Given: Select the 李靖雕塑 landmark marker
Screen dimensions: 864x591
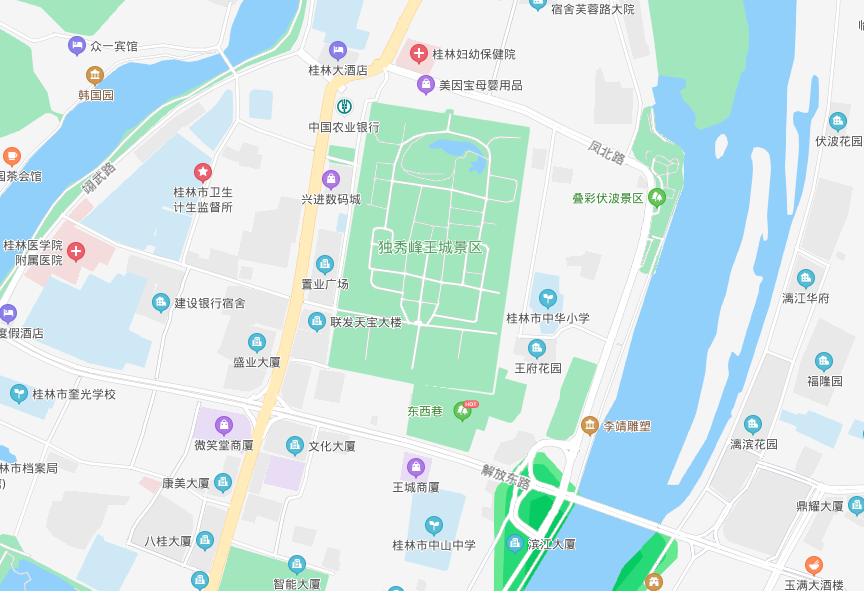Looking at the screenshot, I should (x=590, y=425).
